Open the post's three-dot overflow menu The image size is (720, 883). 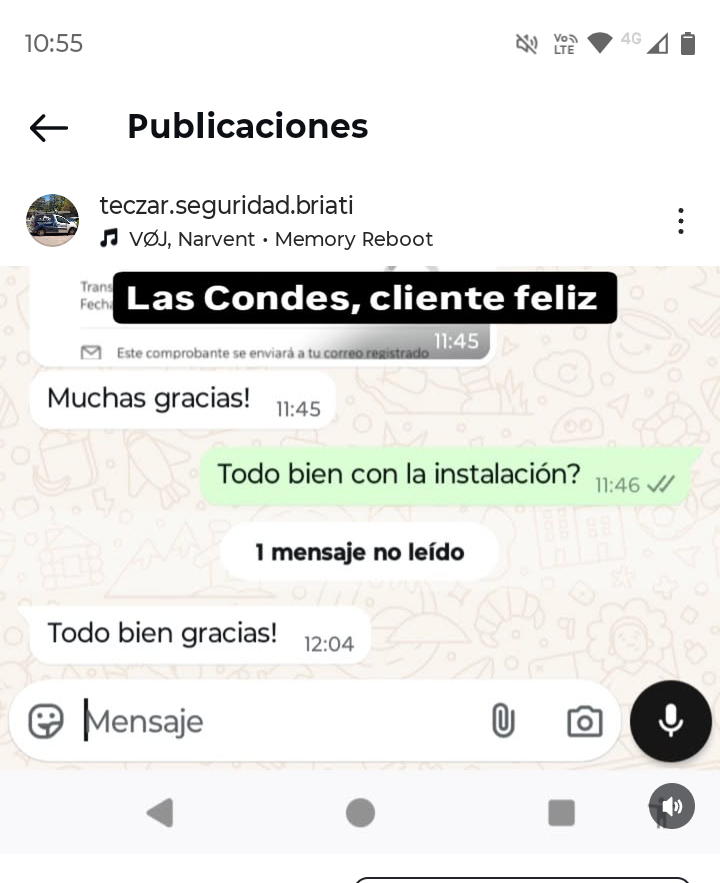(680, 221)
